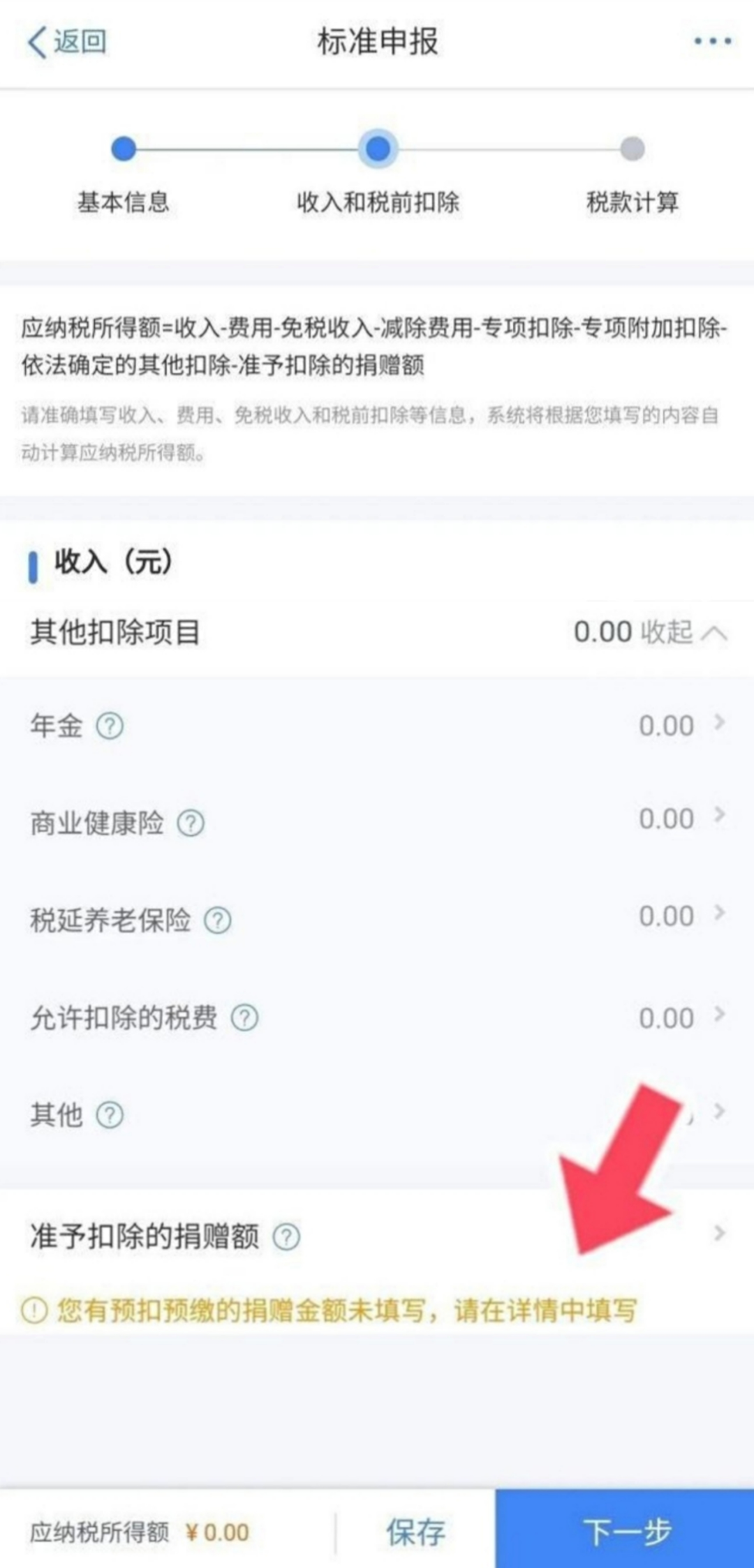This screenshot has width=754, height=1568.
Task: Open the 商业健康险 row
Action: pos(377,822)
